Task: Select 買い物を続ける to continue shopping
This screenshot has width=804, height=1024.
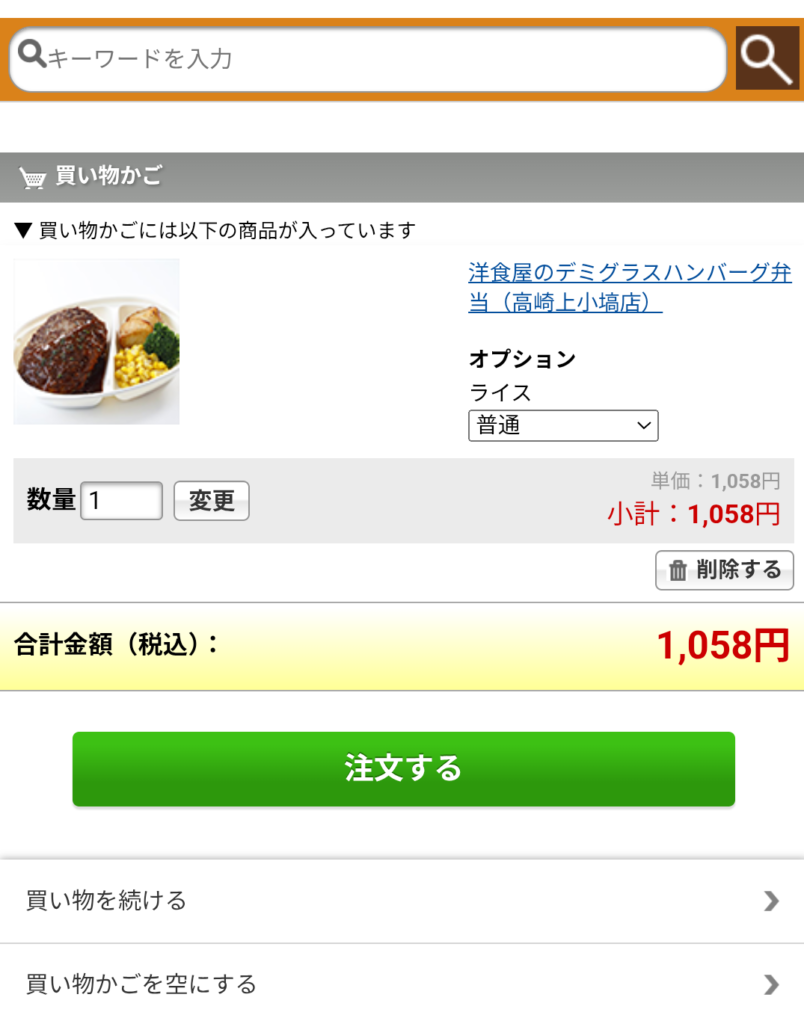Action: [x=402, y=900]
